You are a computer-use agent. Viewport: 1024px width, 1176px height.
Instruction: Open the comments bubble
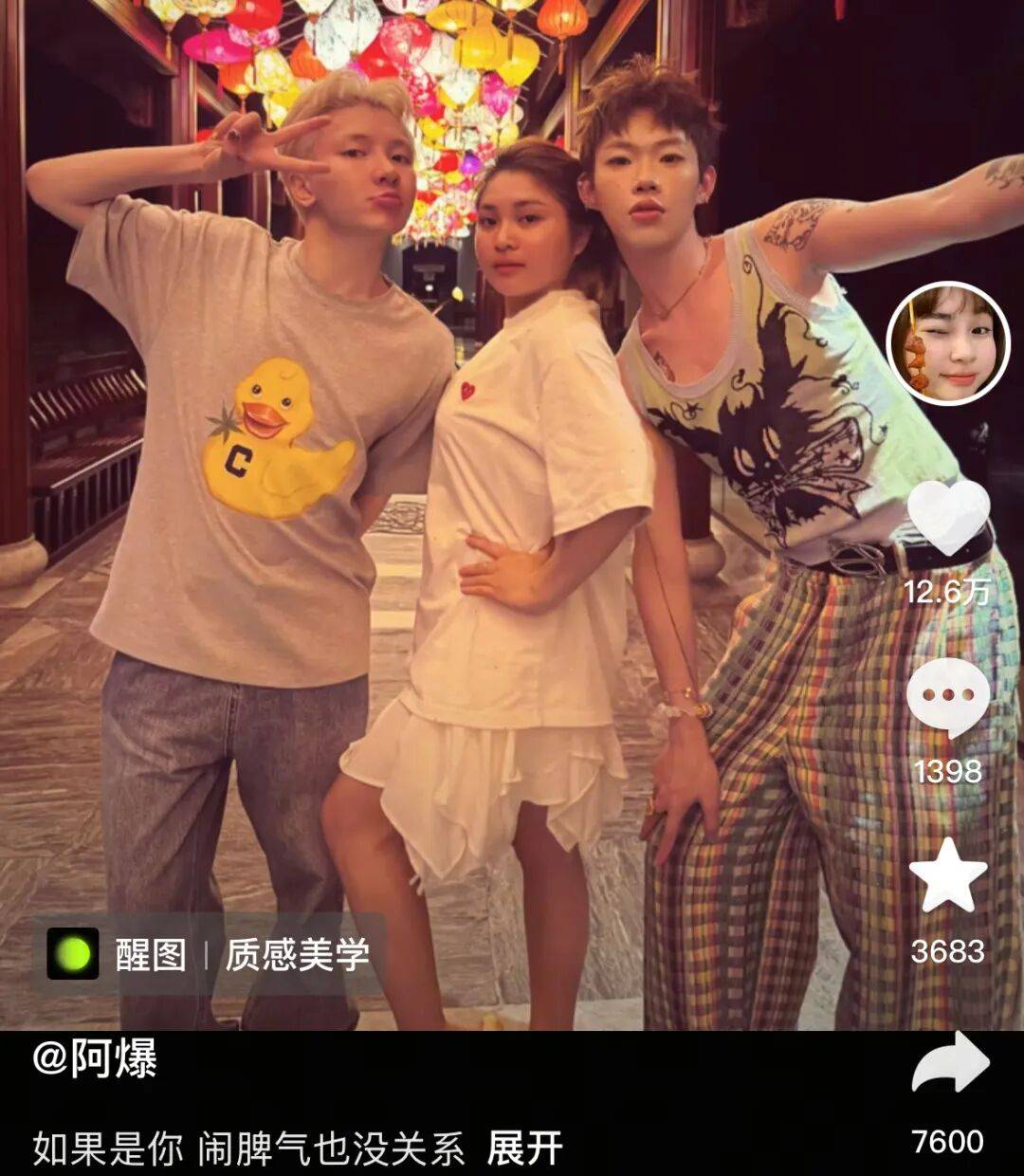[x=947, y=697]
